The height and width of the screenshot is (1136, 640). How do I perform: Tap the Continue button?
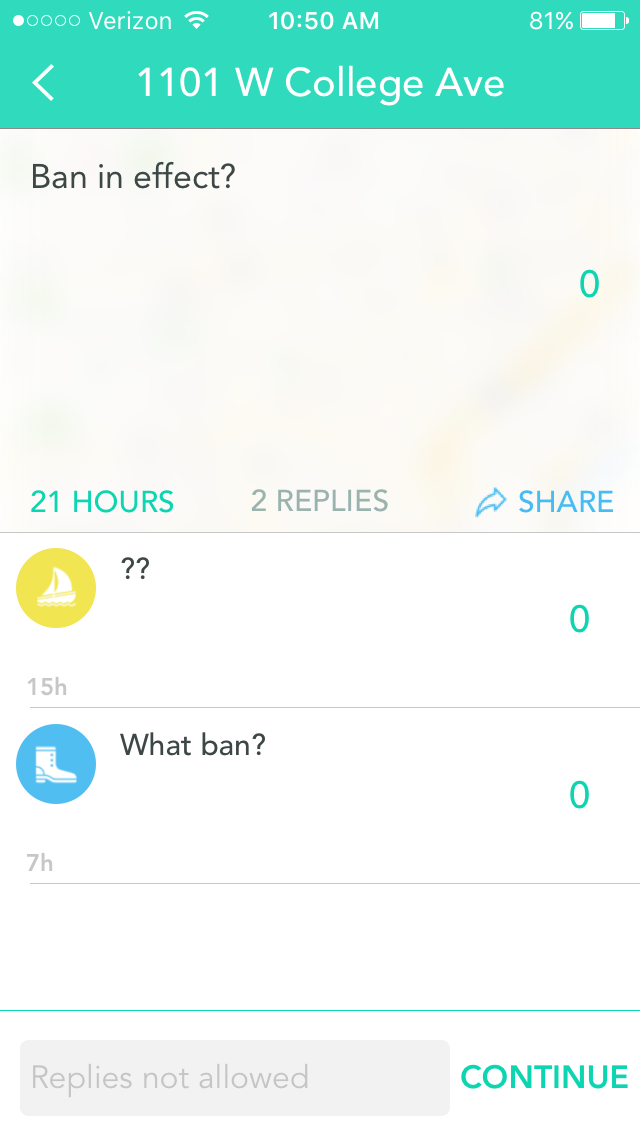[544, 1077]
